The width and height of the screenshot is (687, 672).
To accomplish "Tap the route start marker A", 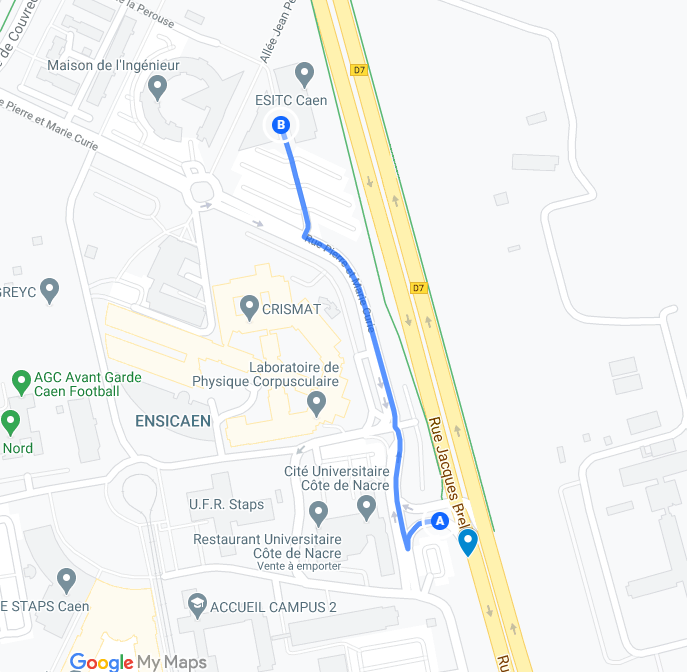I will click(x=439, y=520).
